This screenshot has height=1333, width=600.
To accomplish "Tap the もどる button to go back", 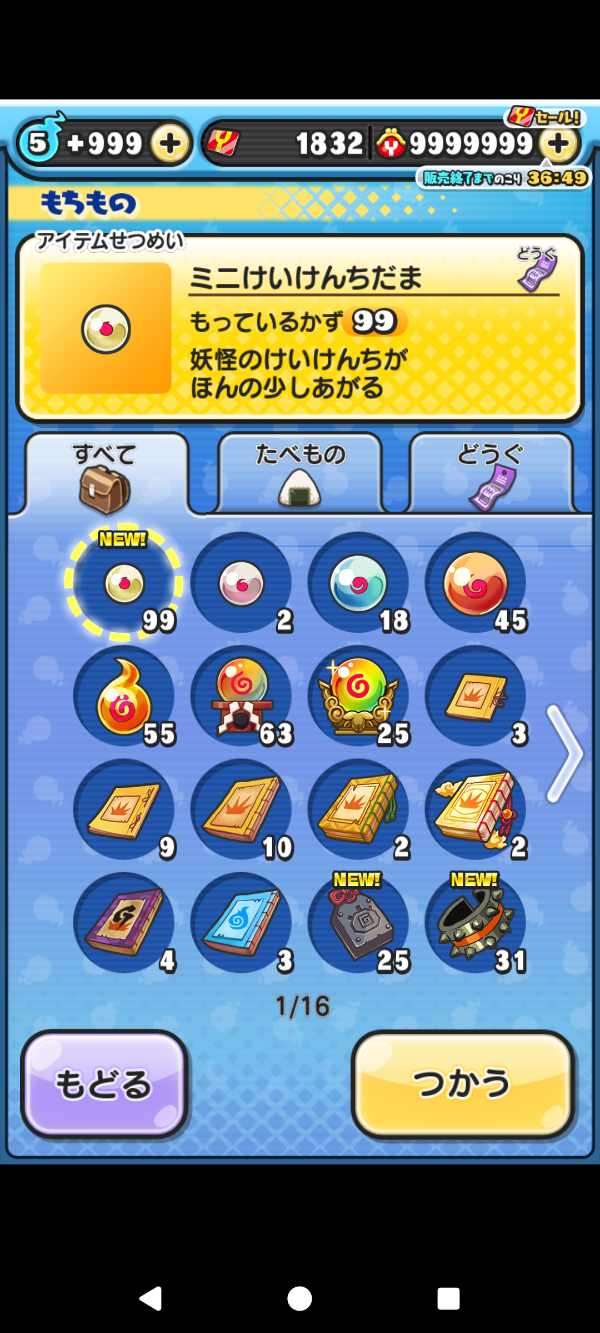I will (104, 1084).
